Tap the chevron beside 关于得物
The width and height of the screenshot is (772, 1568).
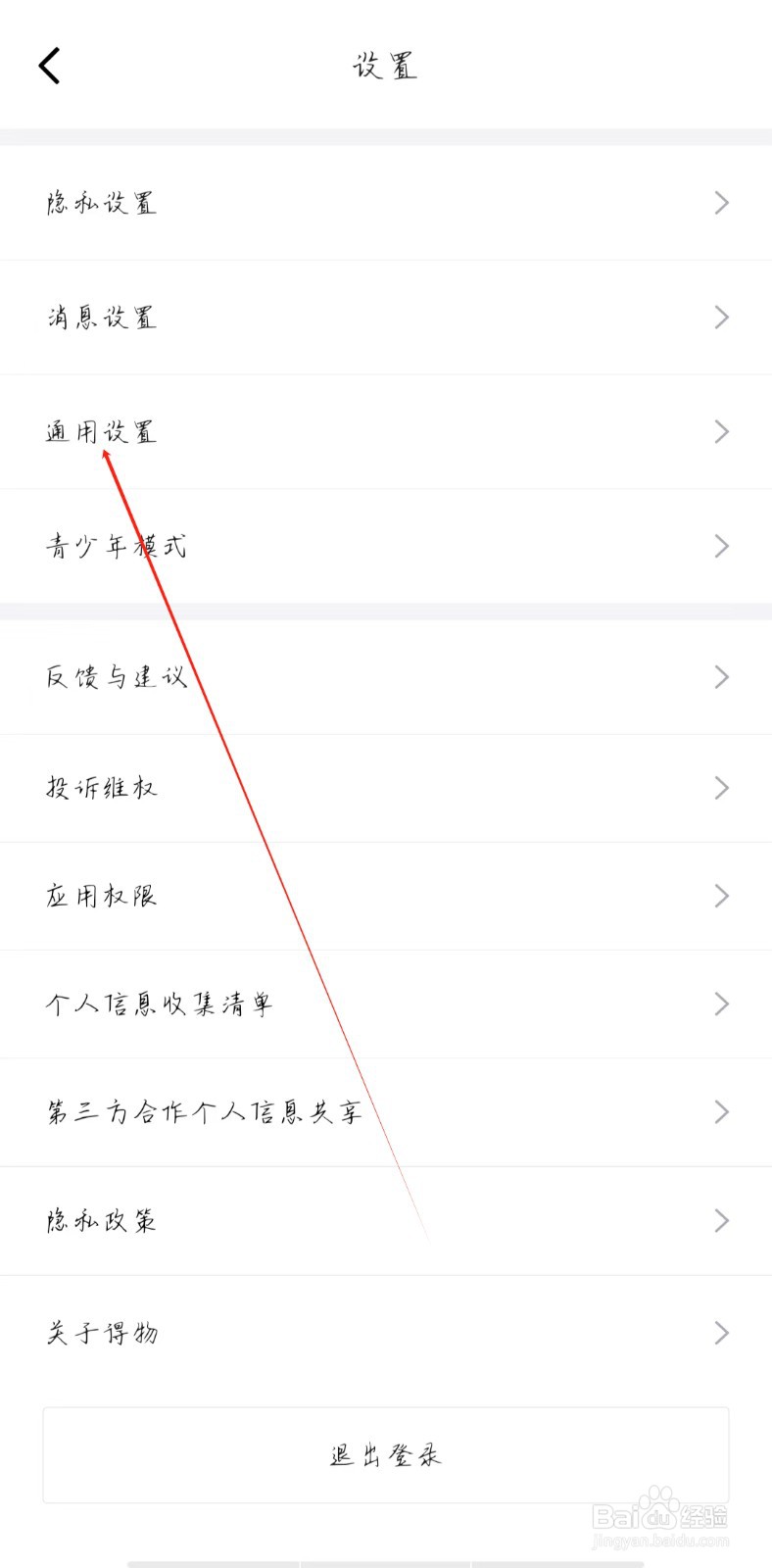click(x=722, y=1332)
